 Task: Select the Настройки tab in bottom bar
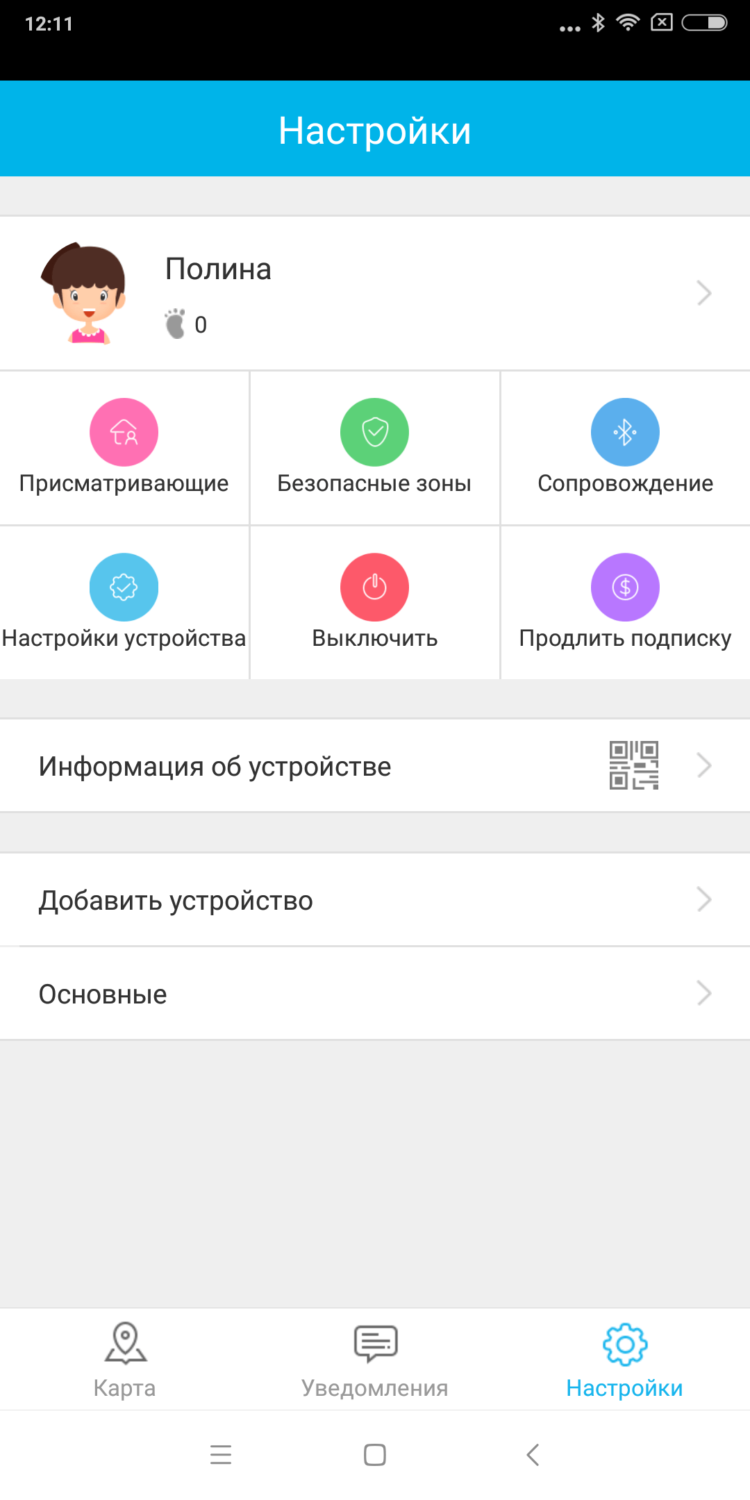[x=624, y=1358]
